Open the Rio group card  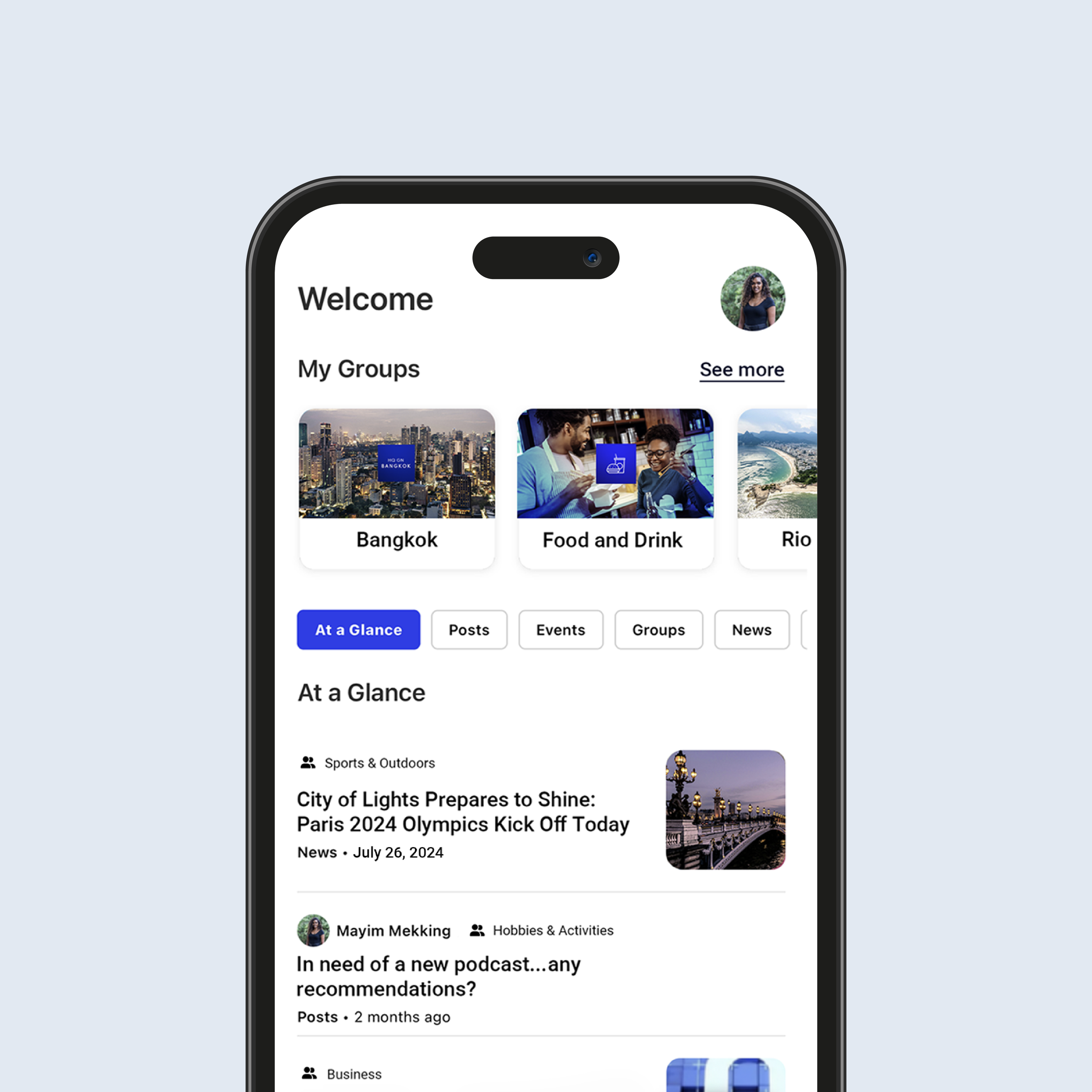tap(777, 488)
